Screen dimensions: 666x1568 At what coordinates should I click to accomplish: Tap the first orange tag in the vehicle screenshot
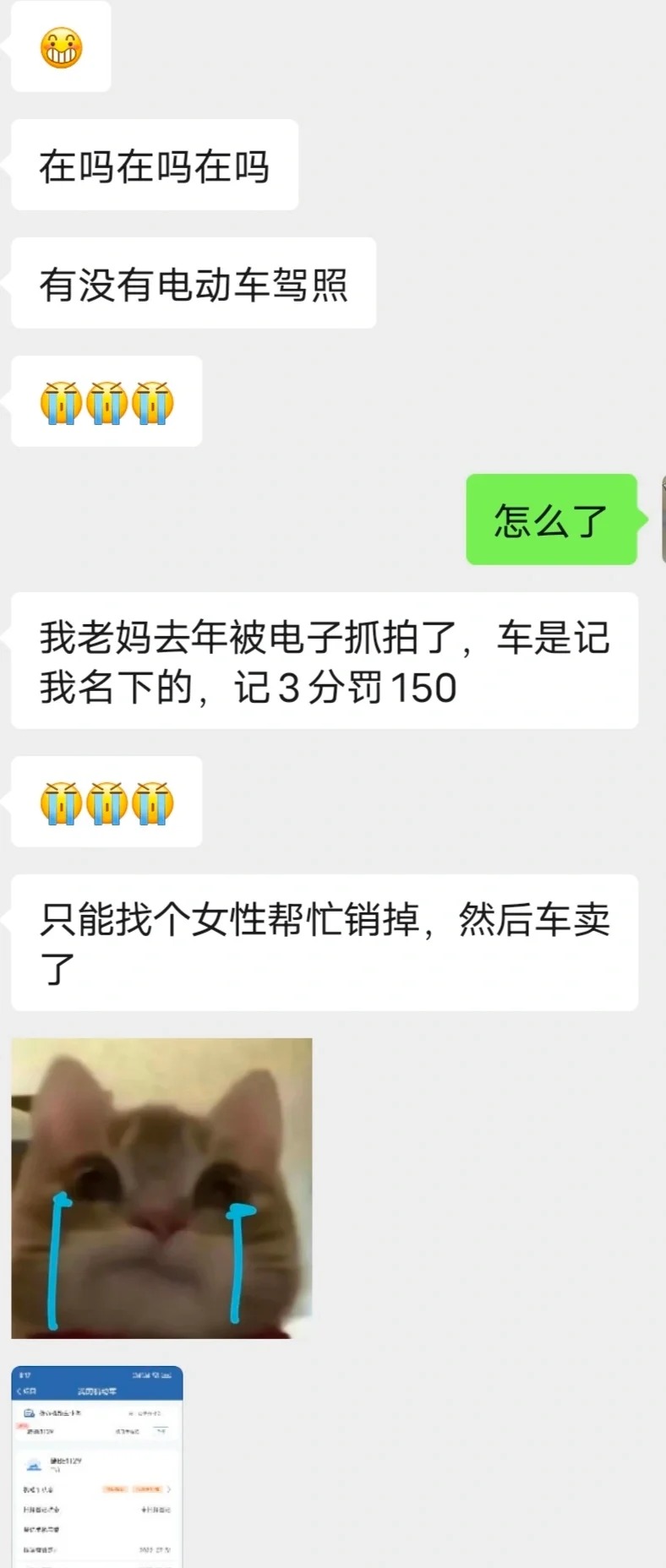tap(116, 1489)
